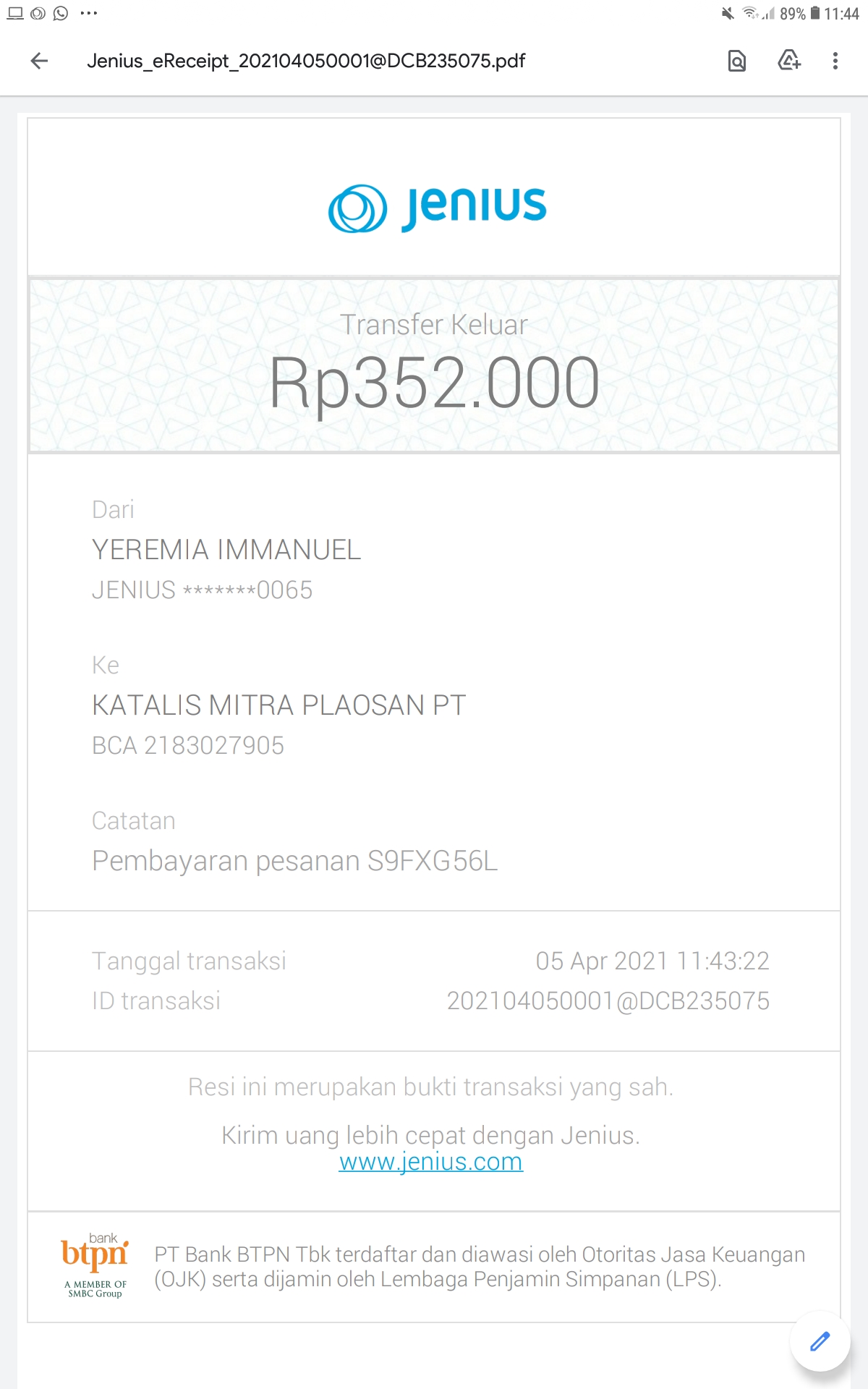The image size is (868, 1389).
Task: Open the www.jenius.com link
Action: (x=431, y=1162)
